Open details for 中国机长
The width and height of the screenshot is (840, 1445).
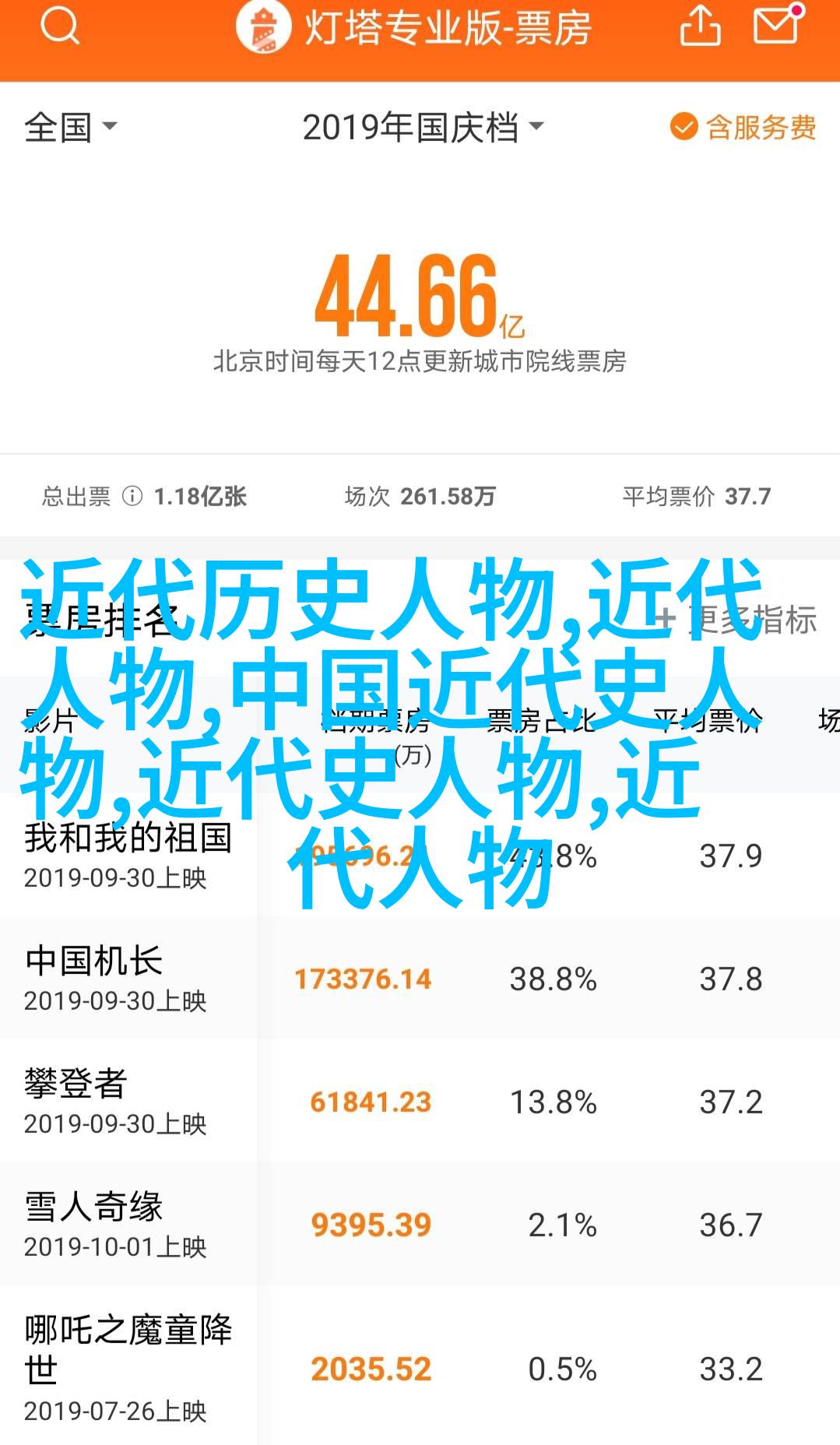coord(93,978)
